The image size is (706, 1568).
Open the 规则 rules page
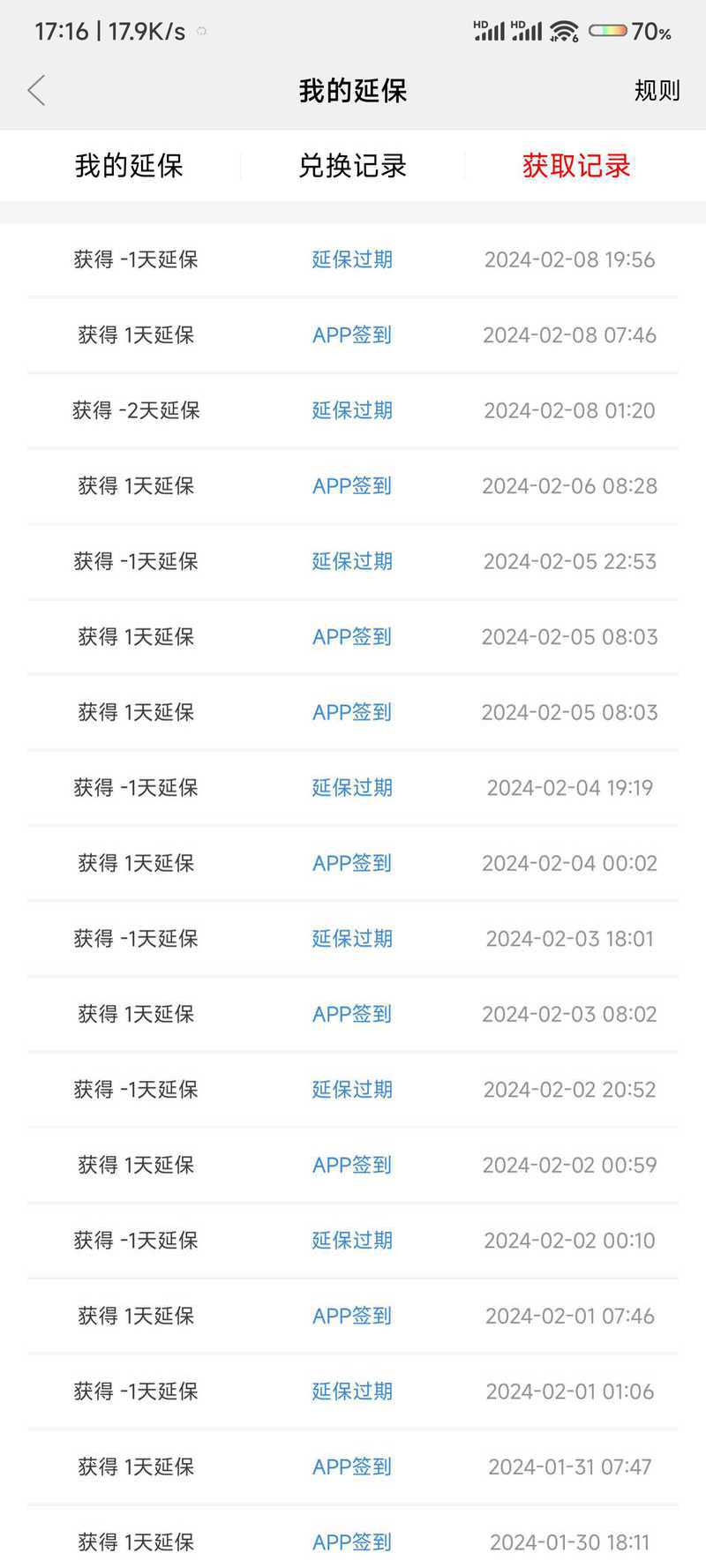pyautogui.click(x=657, y=90)
